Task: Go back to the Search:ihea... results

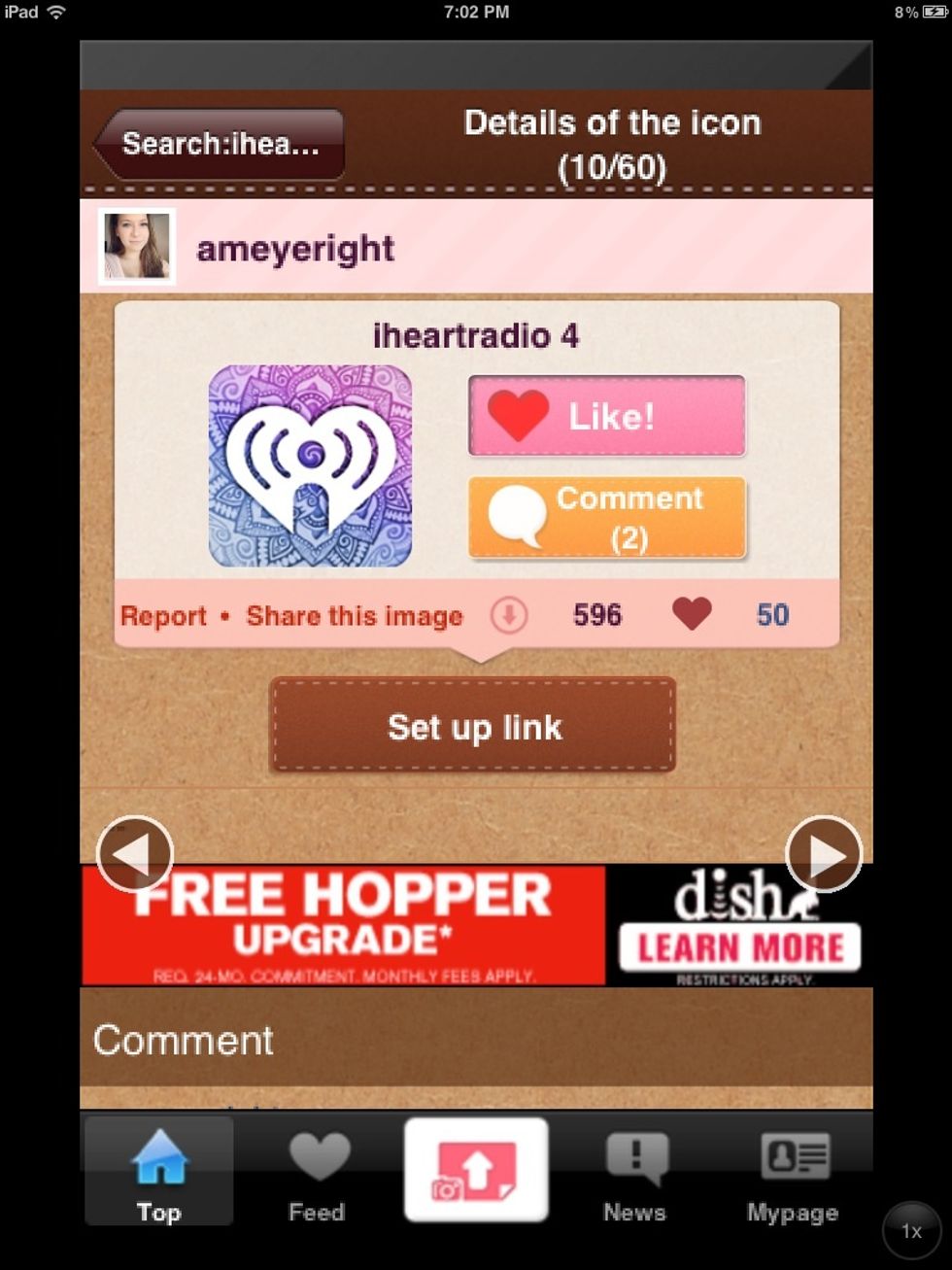Action: (x=221, y=144)
